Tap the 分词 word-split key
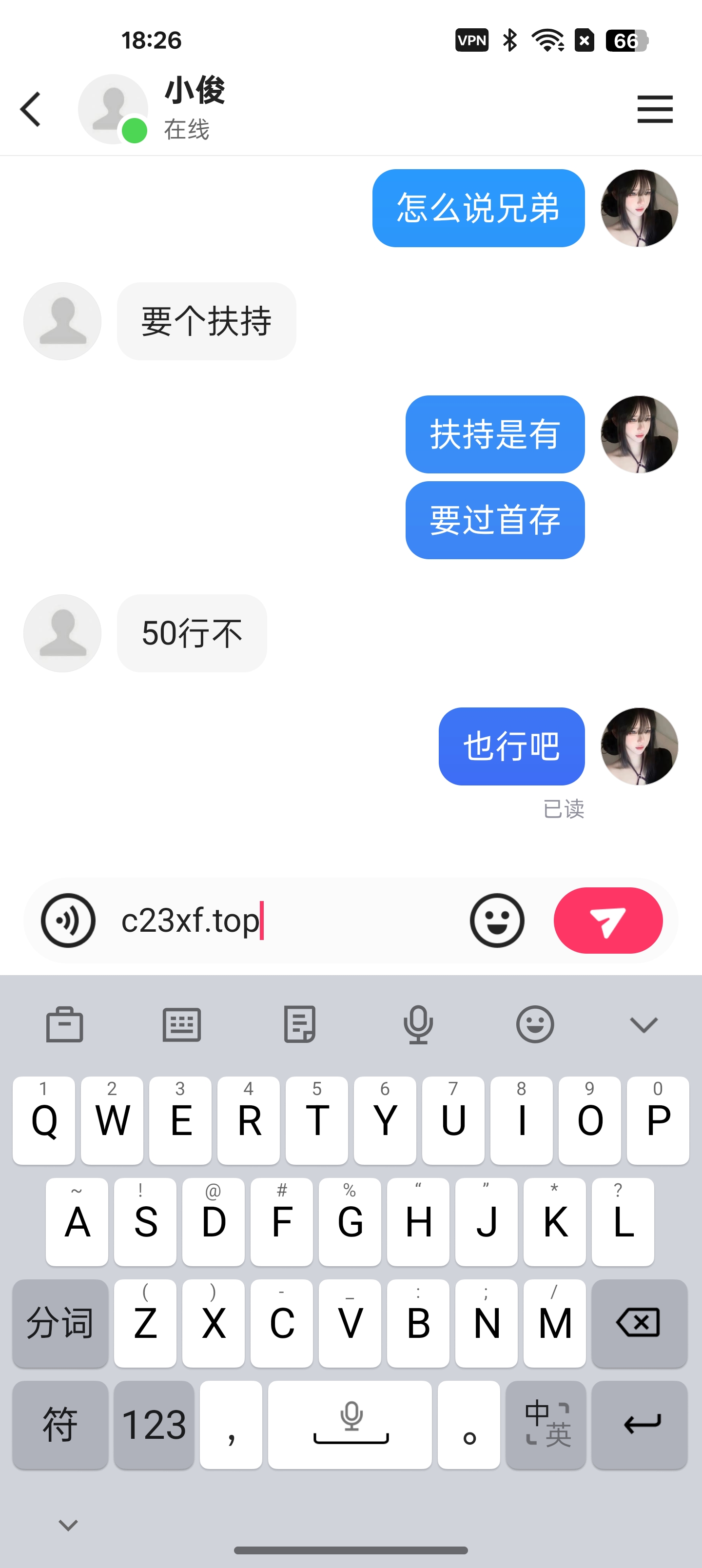The width and height of the screenshot is (702, 1568). tap(60, 1322)
